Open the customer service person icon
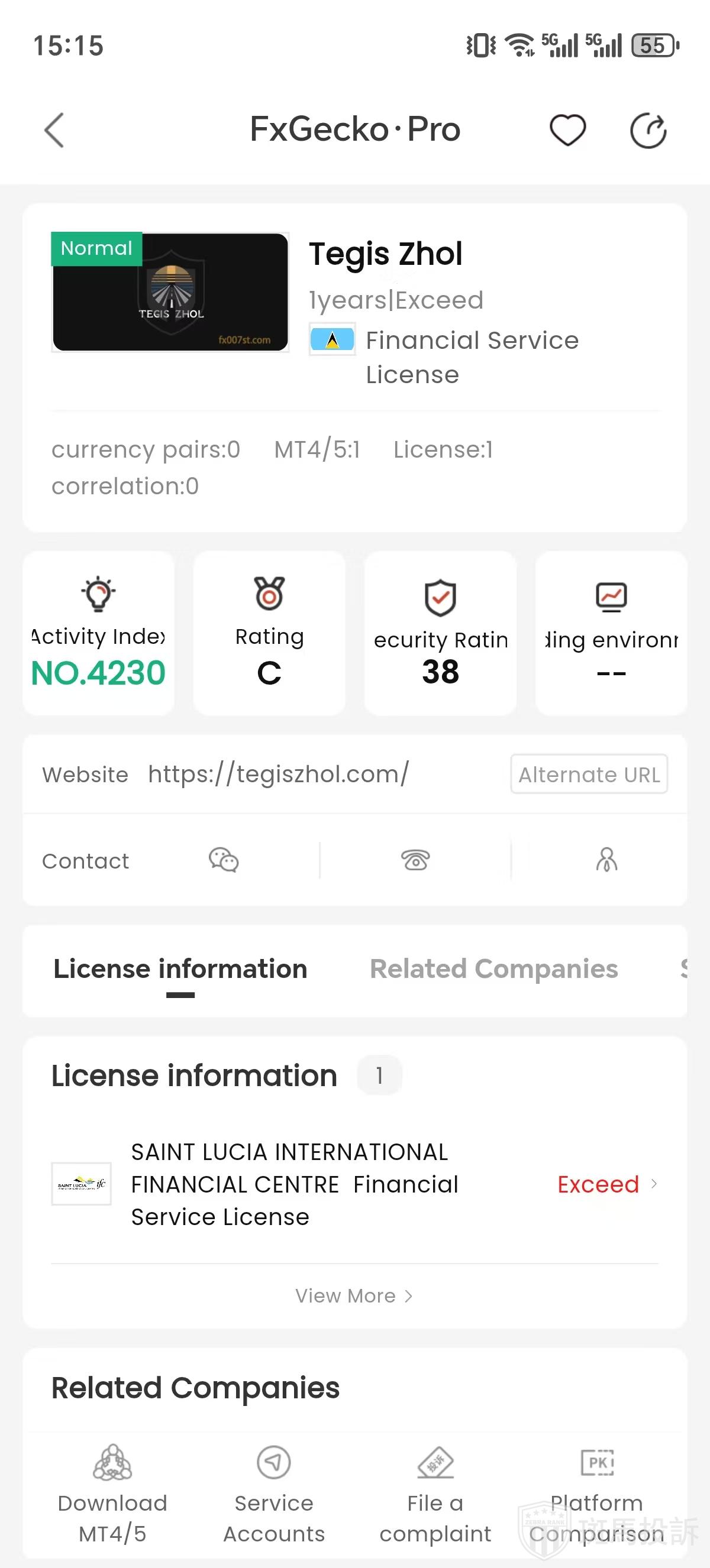Screen dimensions: 710x1568 (x=606, y=860)
